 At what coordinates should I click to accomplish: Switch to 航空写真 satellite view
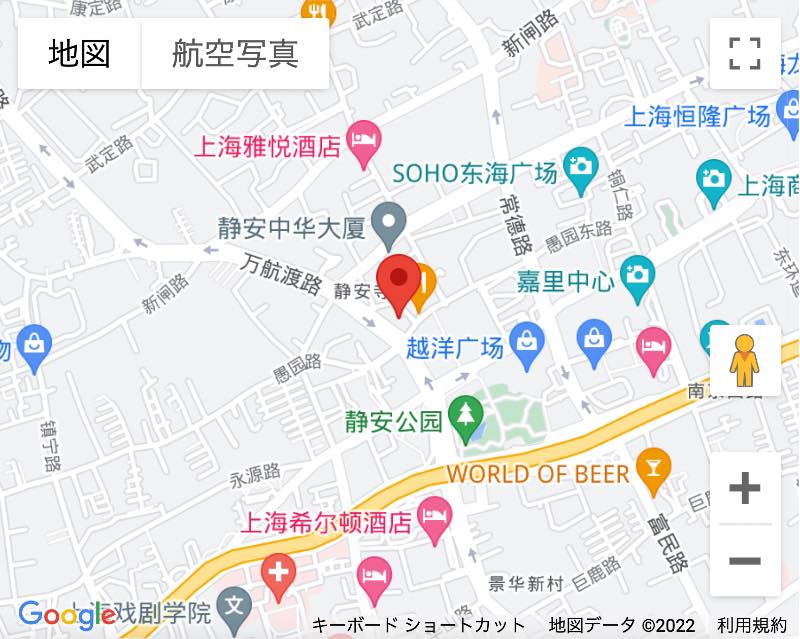(235, 54)
